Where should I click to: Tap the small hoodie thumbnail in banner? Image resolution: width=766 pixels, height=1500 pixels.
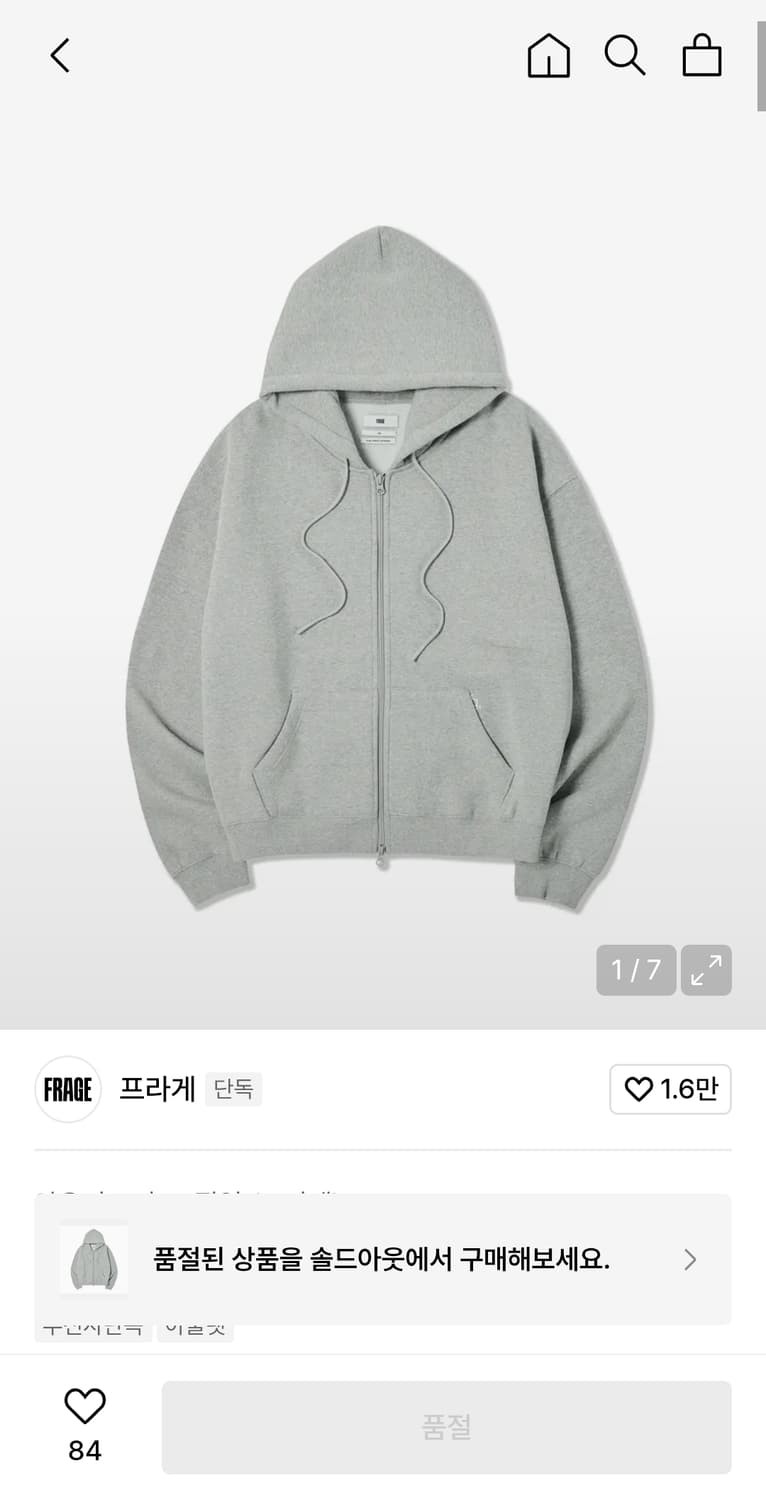coord(93,1259)
